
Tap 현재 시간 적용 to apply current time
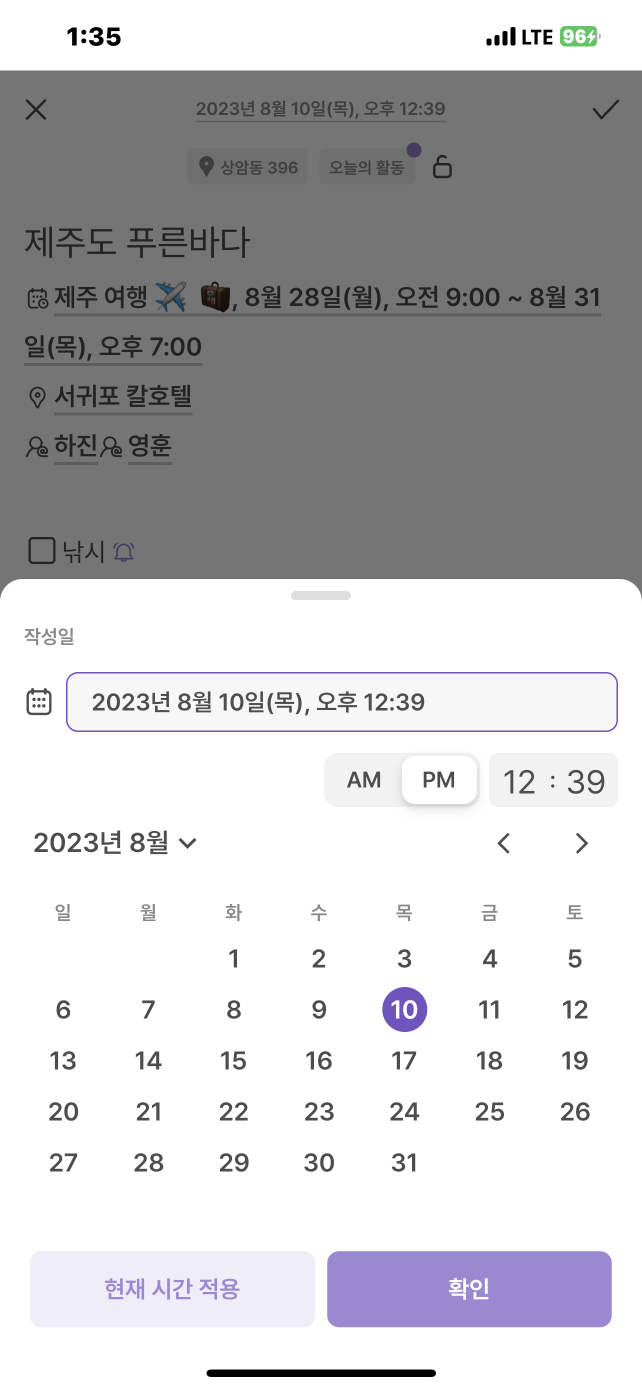[x=172, y=1289]
